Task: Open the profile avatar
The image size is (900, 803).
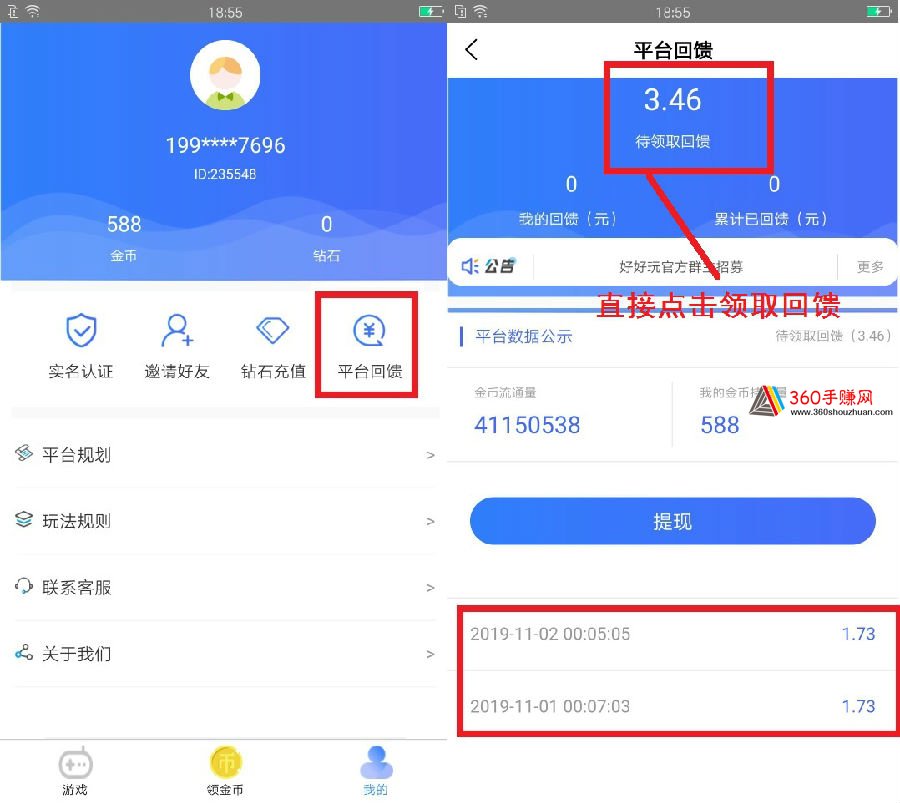Action: 225,76
